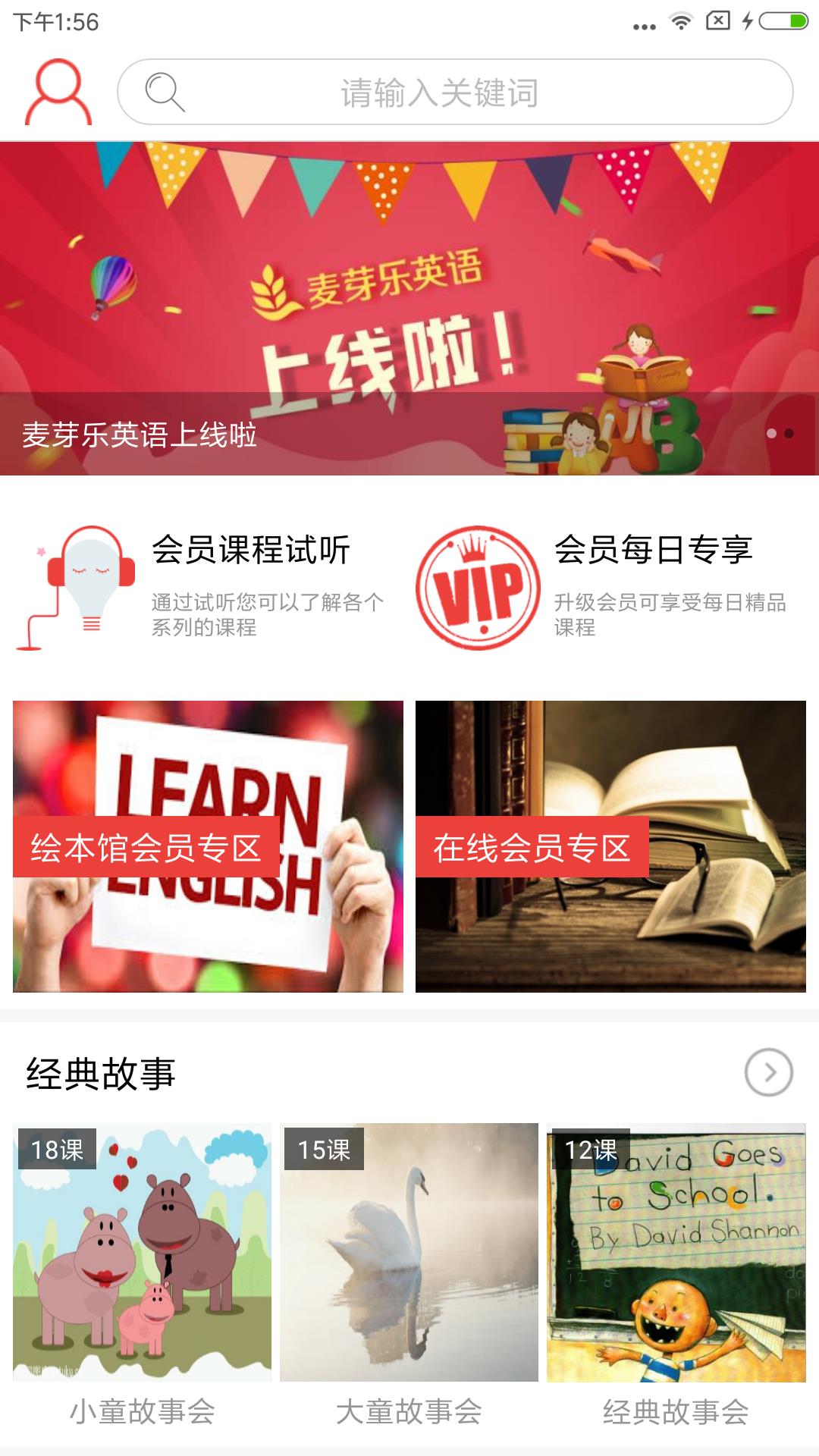This screenshot has width=819, height=1456.
Task: Tap the 会员每日专享 link text
Action: click(x=654, y=550)
